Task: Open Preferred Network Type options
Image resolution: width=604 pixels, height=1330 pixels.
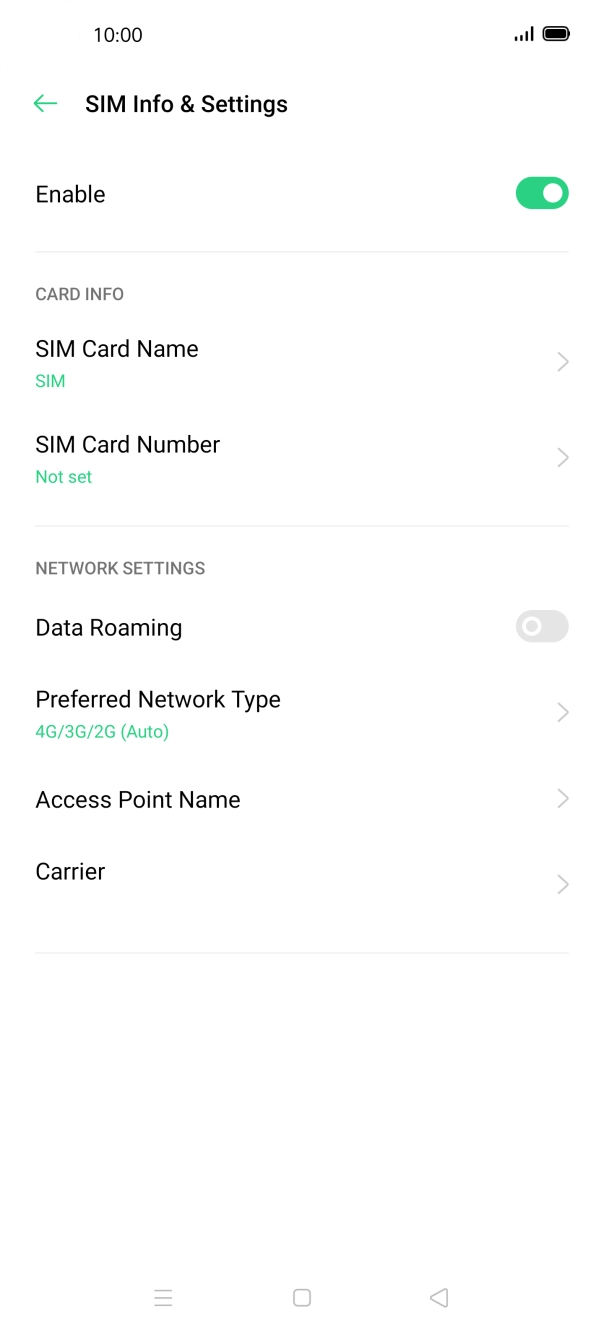Action: (300, 713)
